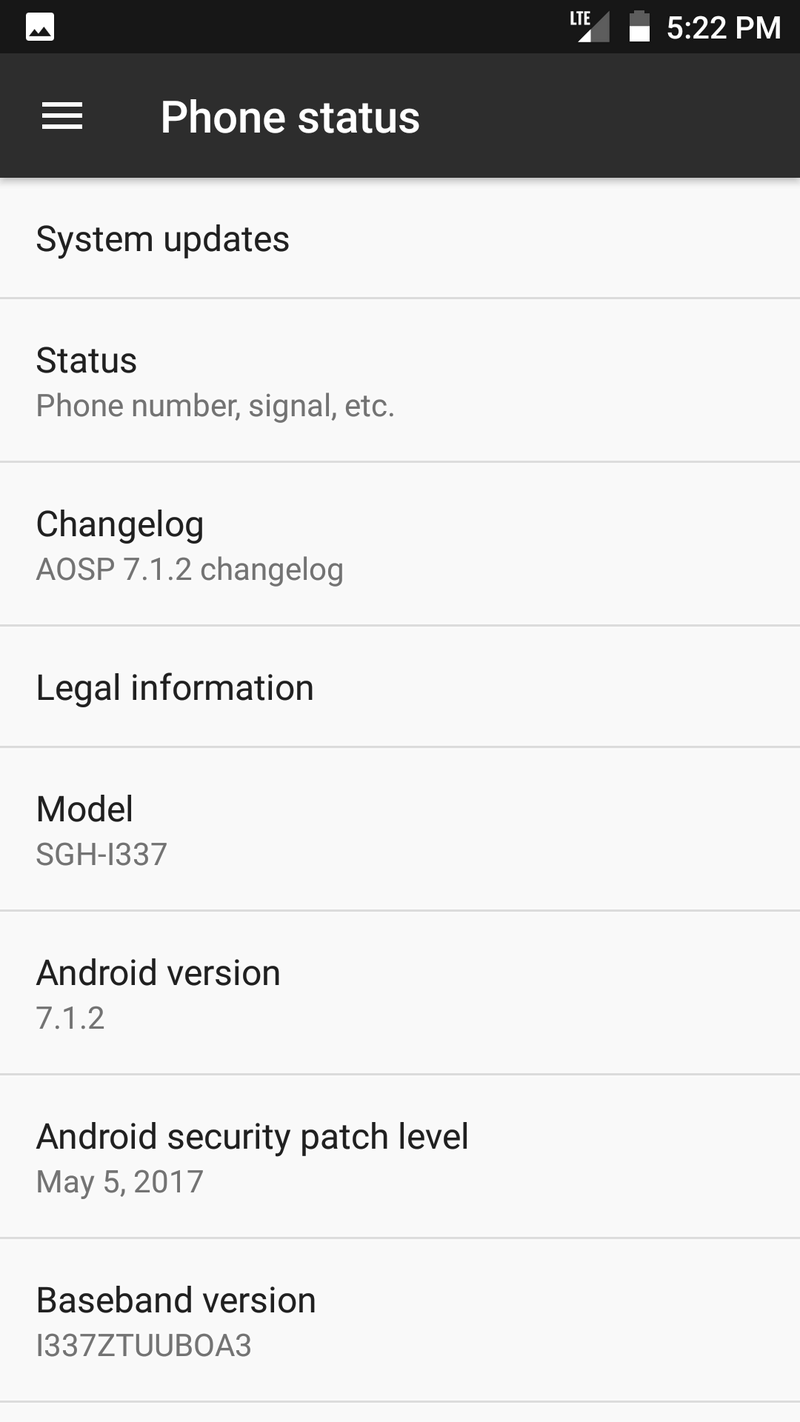Select the Android security patch level row
This screenshot has height=1422, width=800.
[400, 1157]
